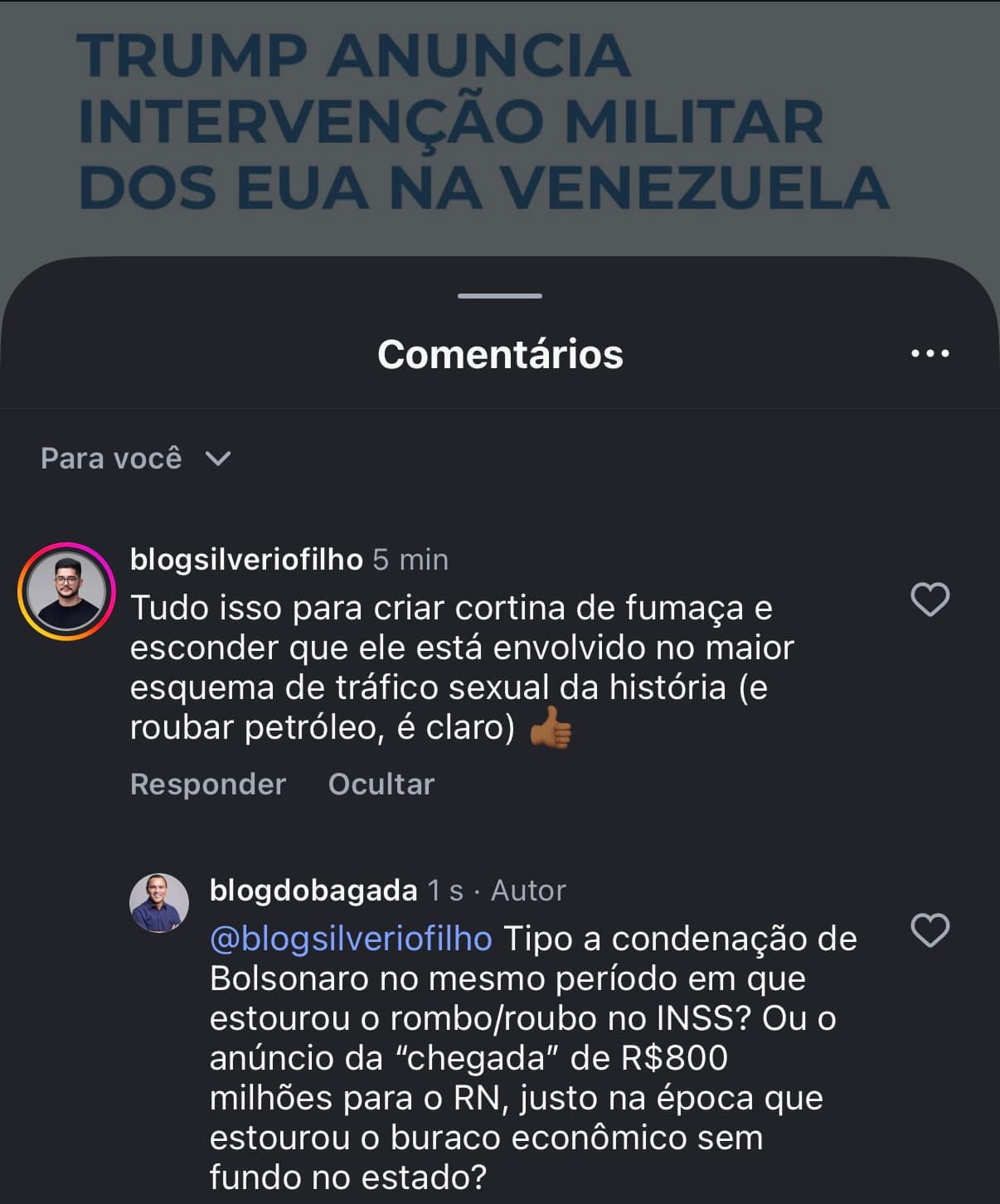Tap the 5 min timestamp on the comment
The width and height of the screenshot is (1000, 1204).
pyautogui.click(x=410, y=559)
